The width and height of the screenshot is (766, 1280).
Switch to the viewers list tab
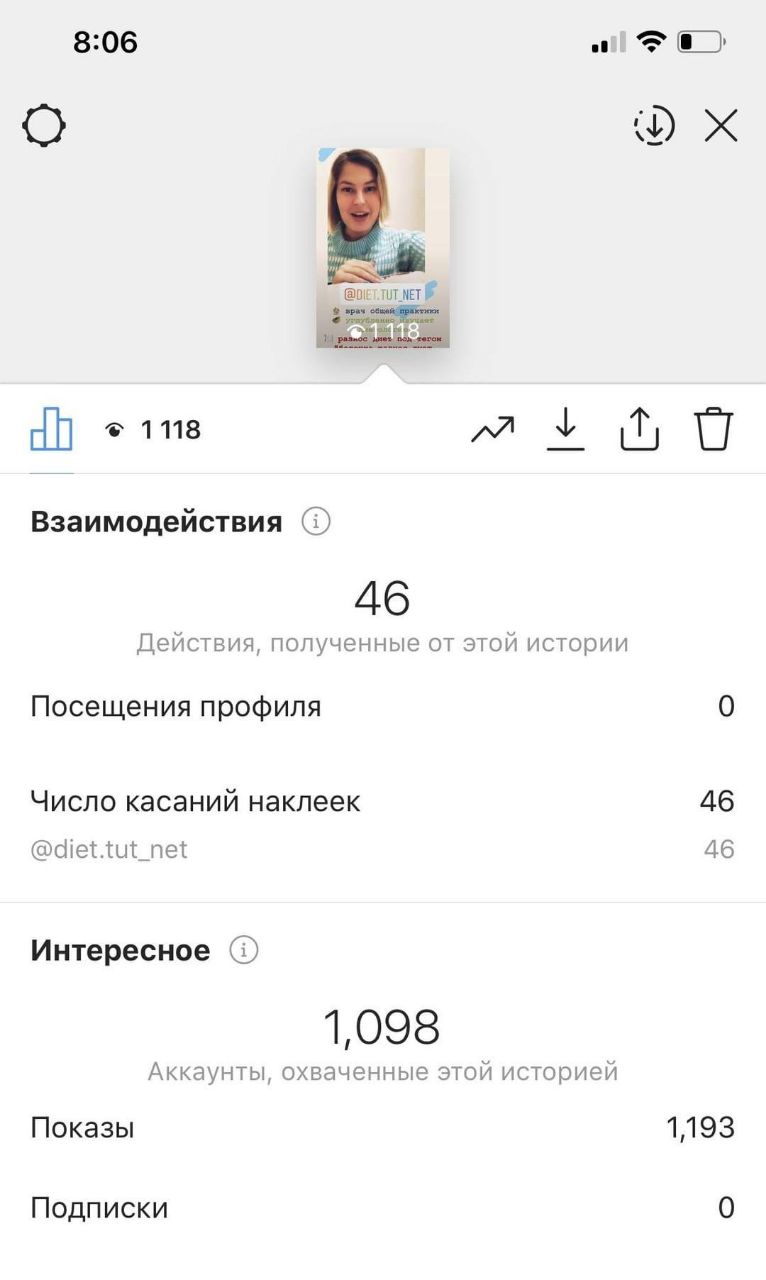tap(153, 430)
